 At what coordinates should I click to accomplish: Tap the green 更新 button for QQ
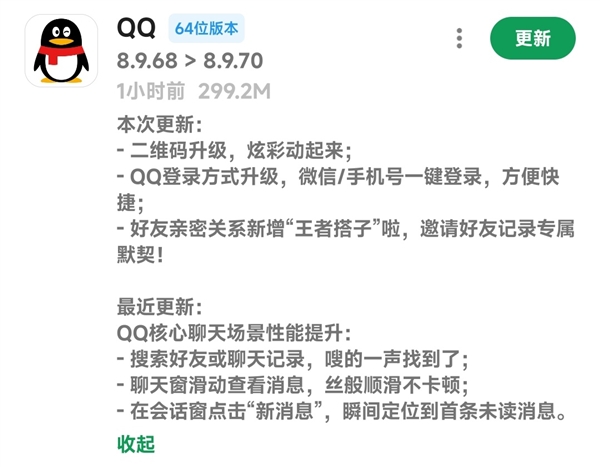[x=532, y=39]
